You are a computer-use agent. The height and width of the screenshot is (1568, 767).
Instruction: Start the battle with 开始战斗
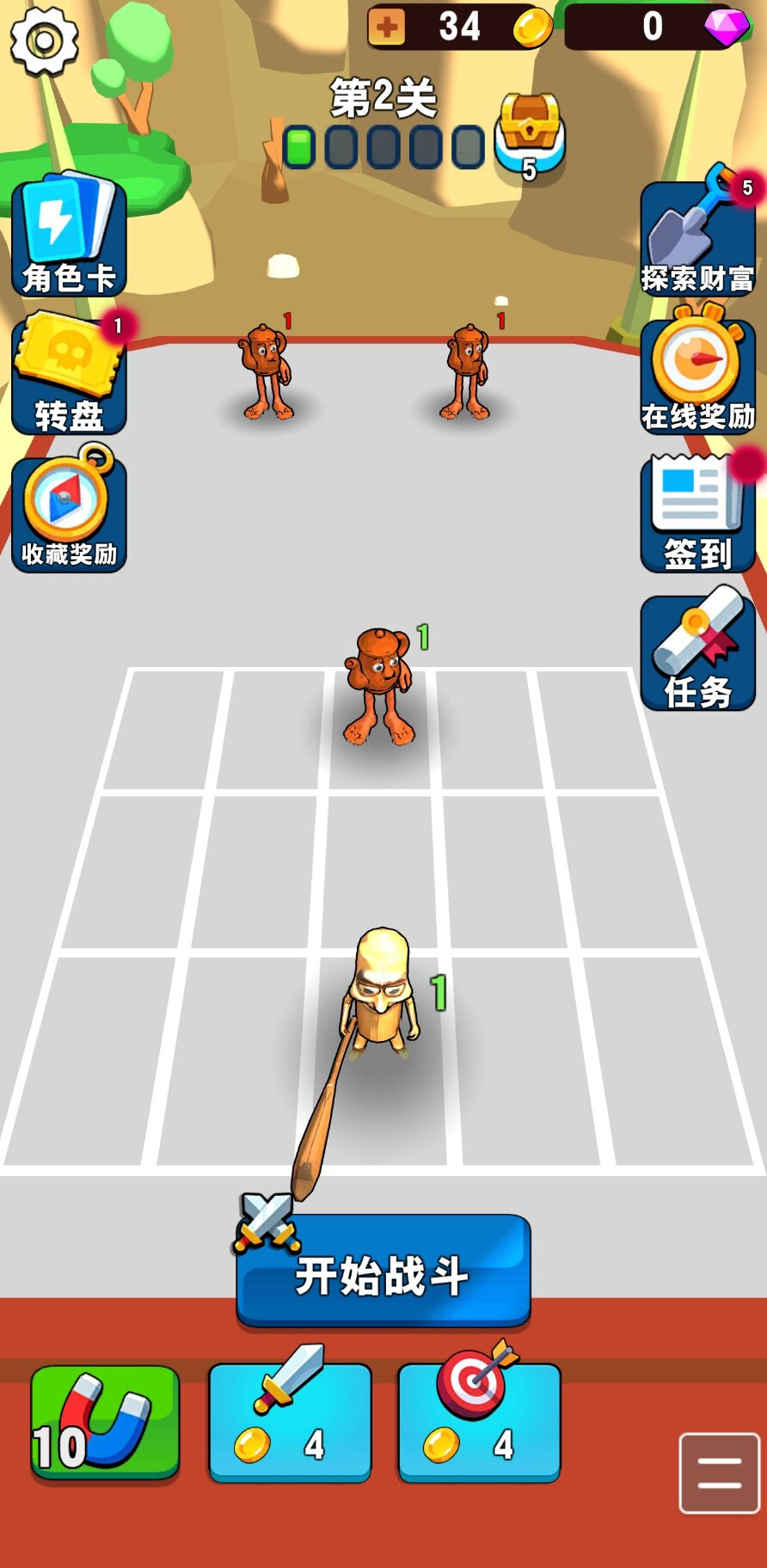[383, 1272]
